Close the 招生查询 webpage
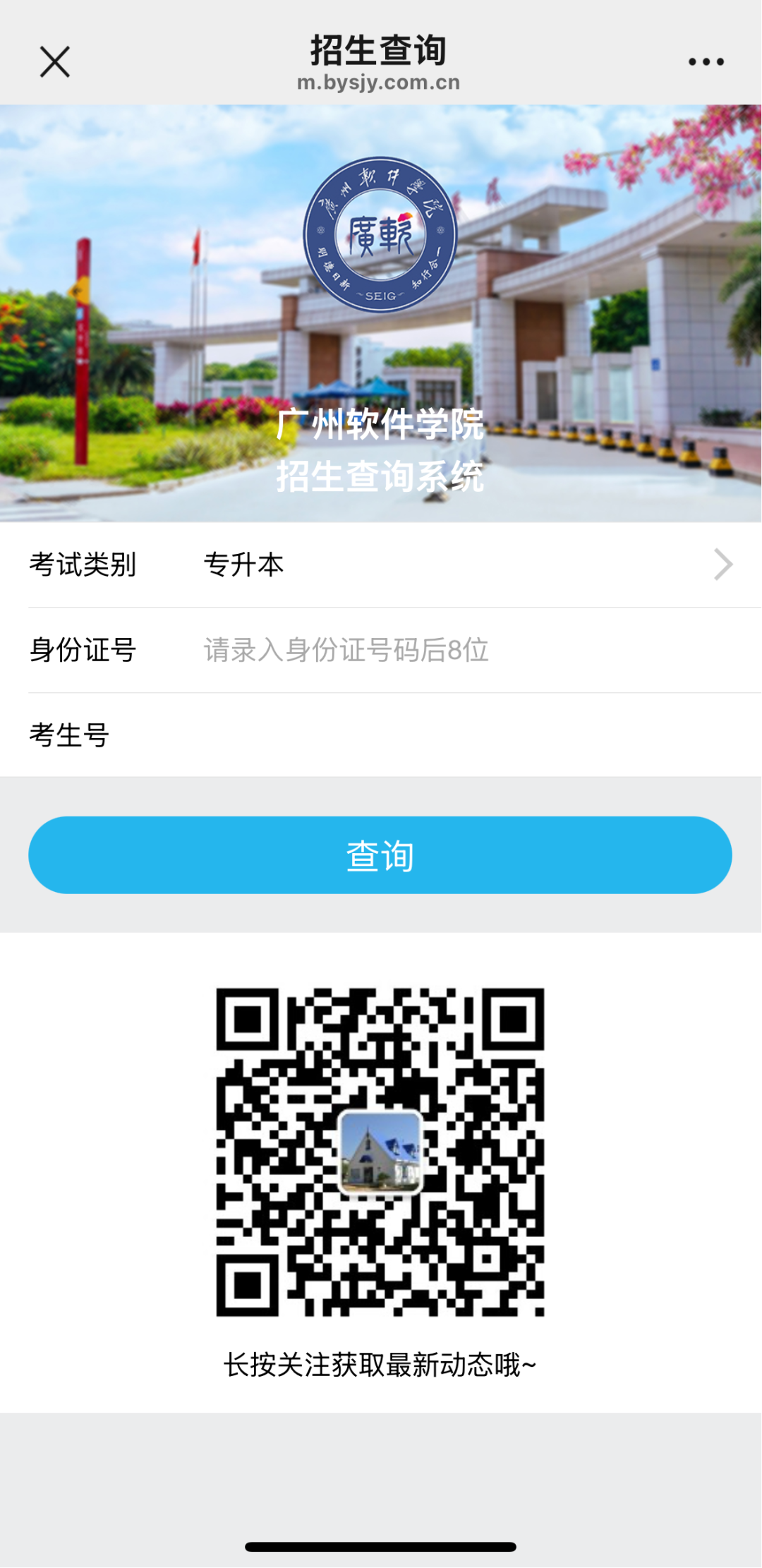The width and height of the screenshot is (762, 1568). [55, 62]
